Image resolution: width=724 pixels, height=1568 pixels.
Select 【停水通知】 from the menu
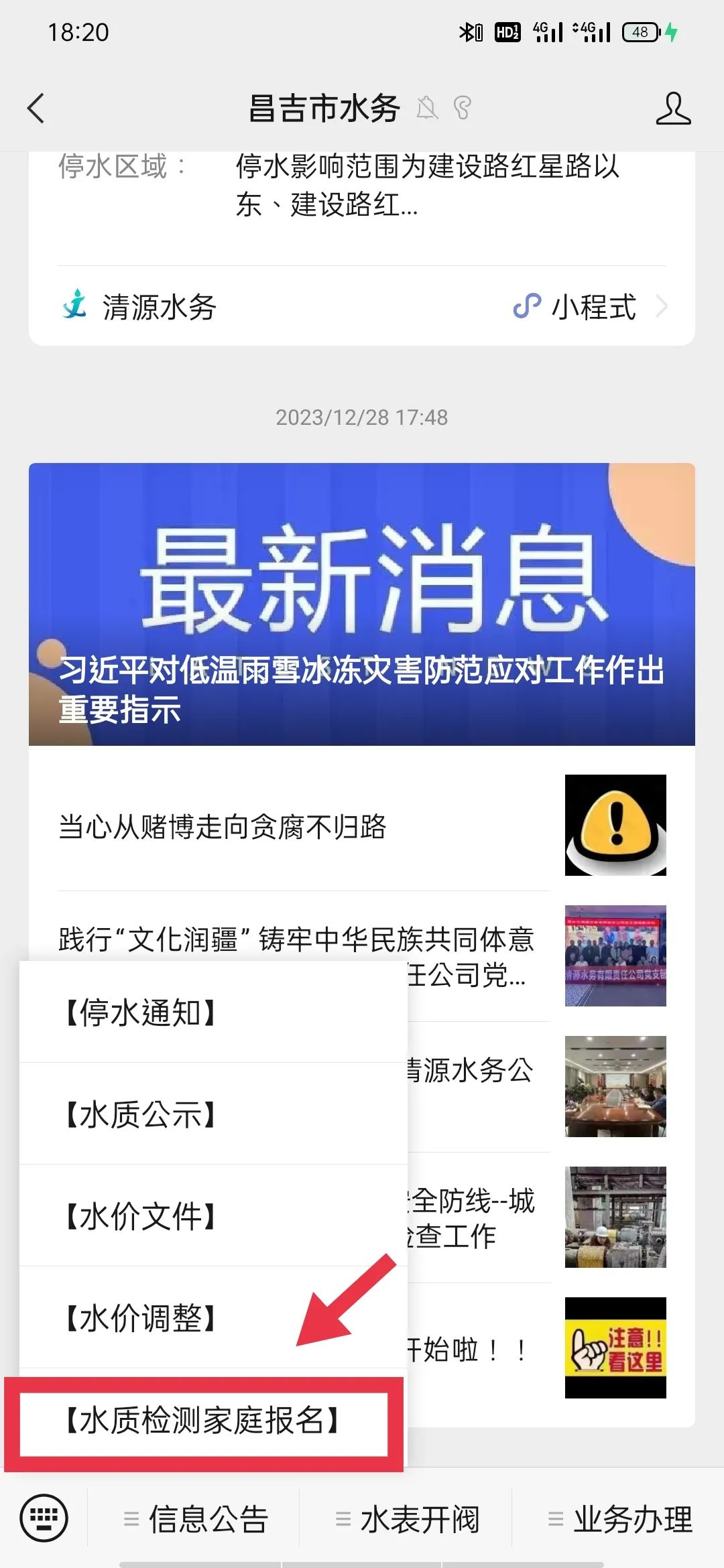pyautogui.click(x=213, y=1012)
